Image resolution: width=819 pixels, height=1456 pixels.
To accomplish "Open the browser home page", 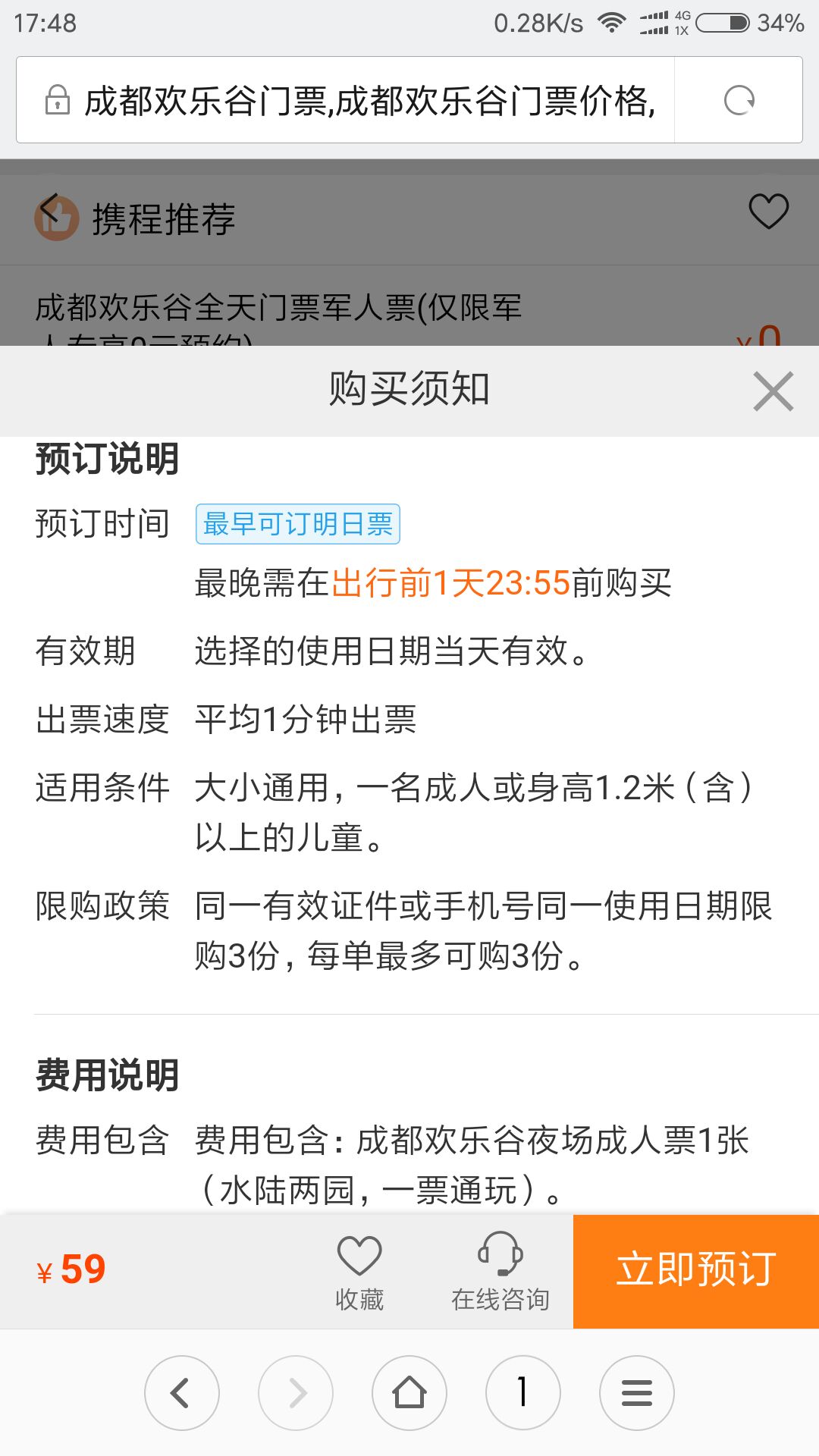I will point(409,1393).
